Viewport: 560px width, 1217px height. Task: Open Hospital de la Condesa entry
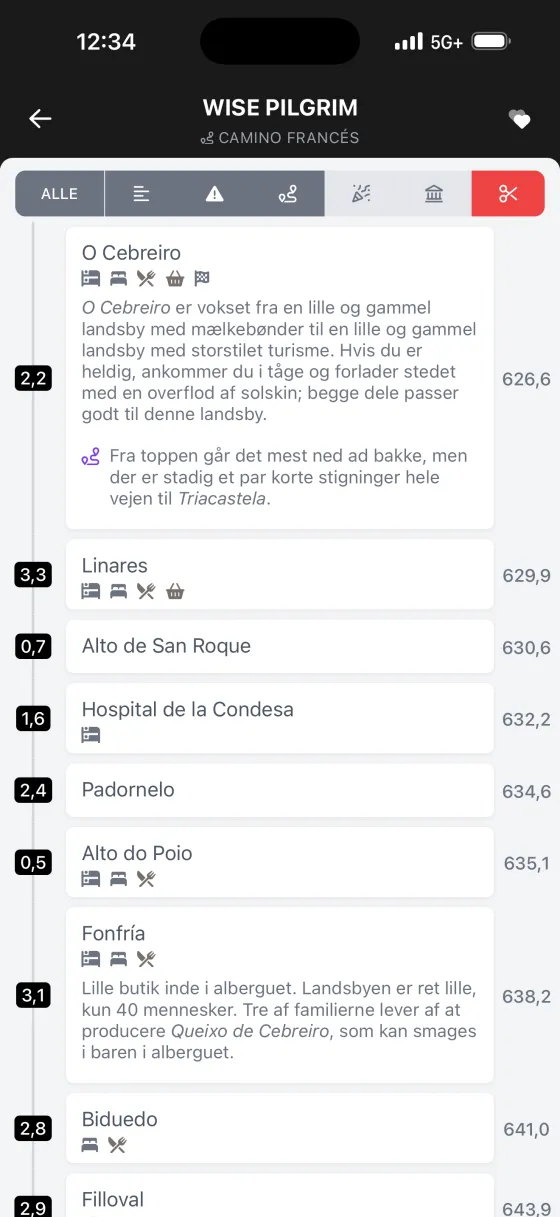(x=280, y=718)
